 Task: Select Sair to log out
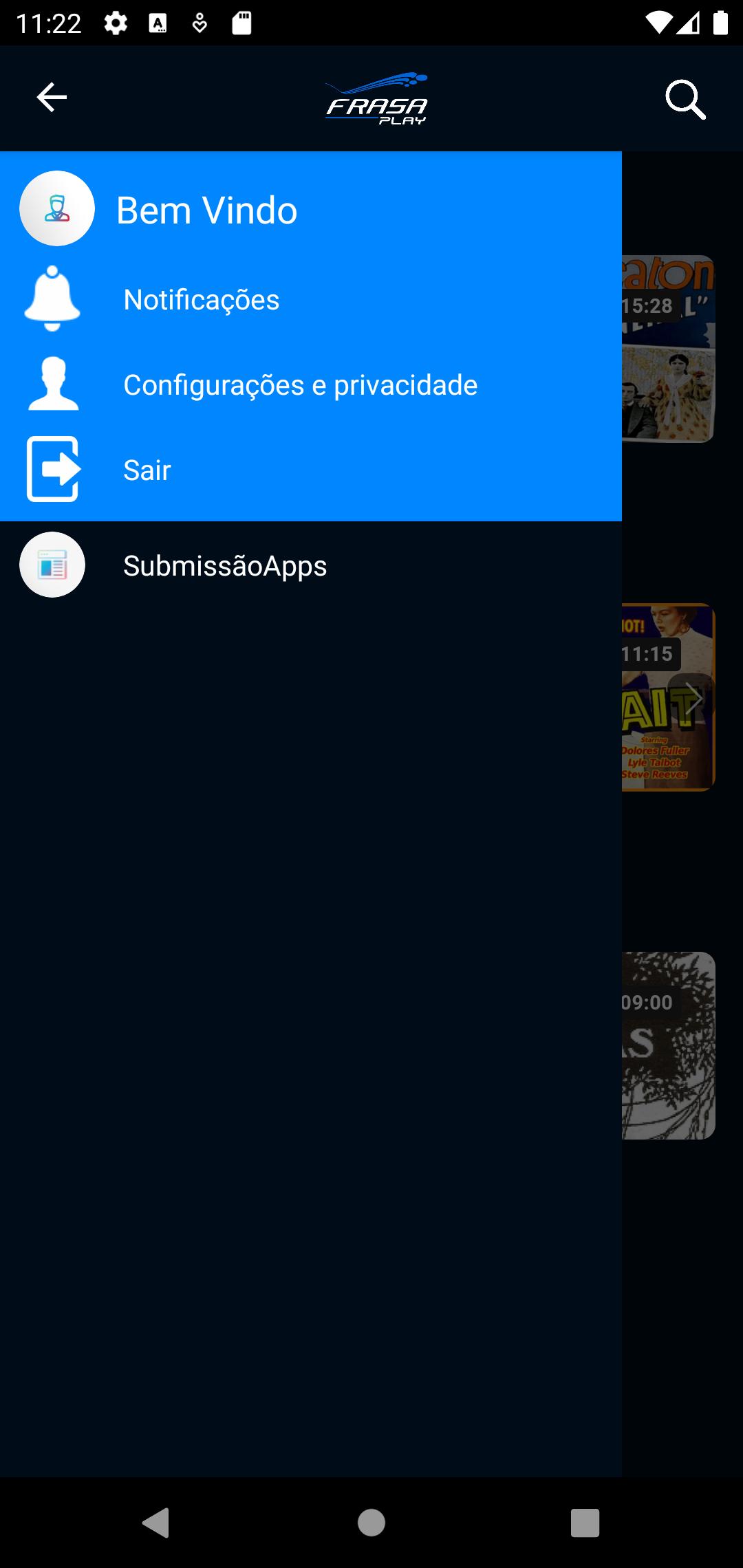(311, 470)
